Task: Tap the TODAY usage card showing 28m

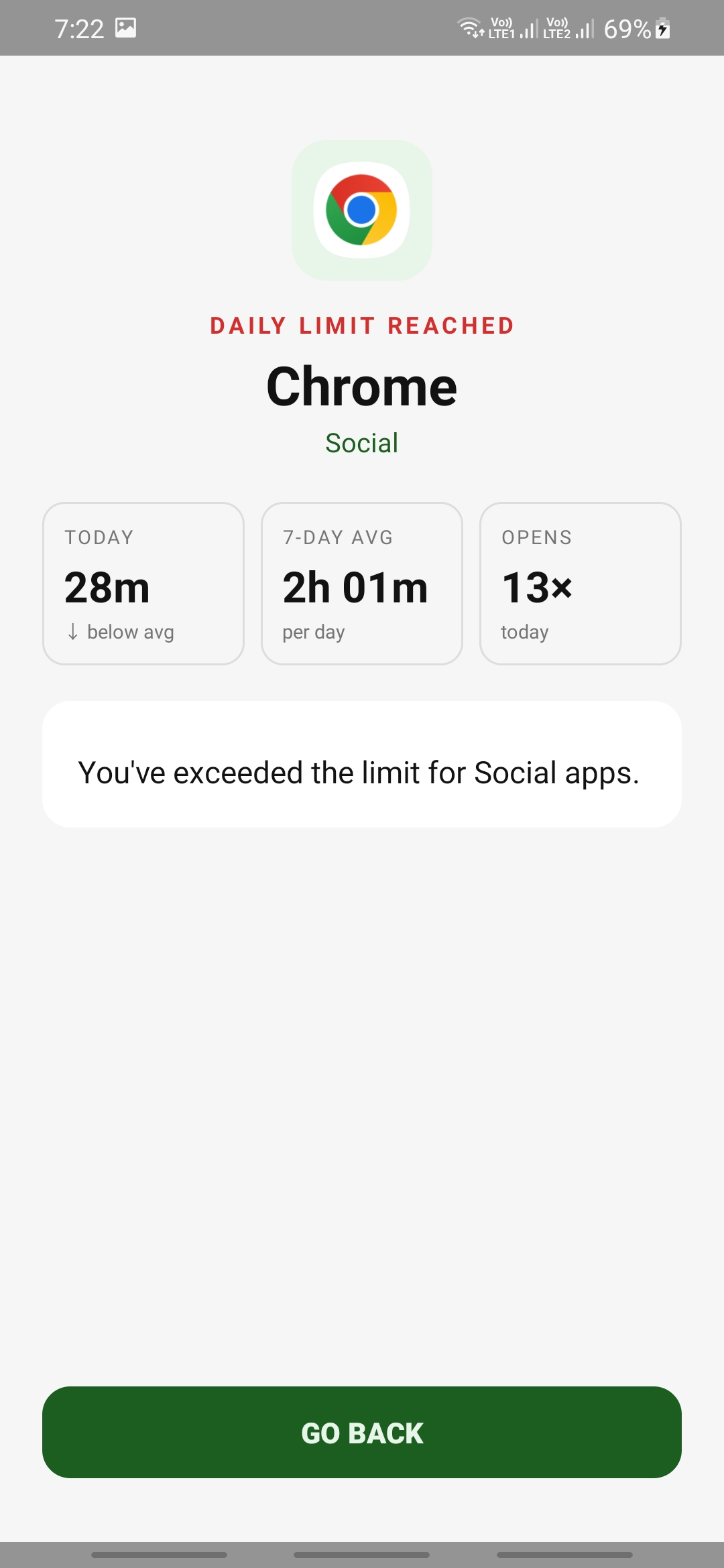Action: pyautogui.click(x=143, y=584)
